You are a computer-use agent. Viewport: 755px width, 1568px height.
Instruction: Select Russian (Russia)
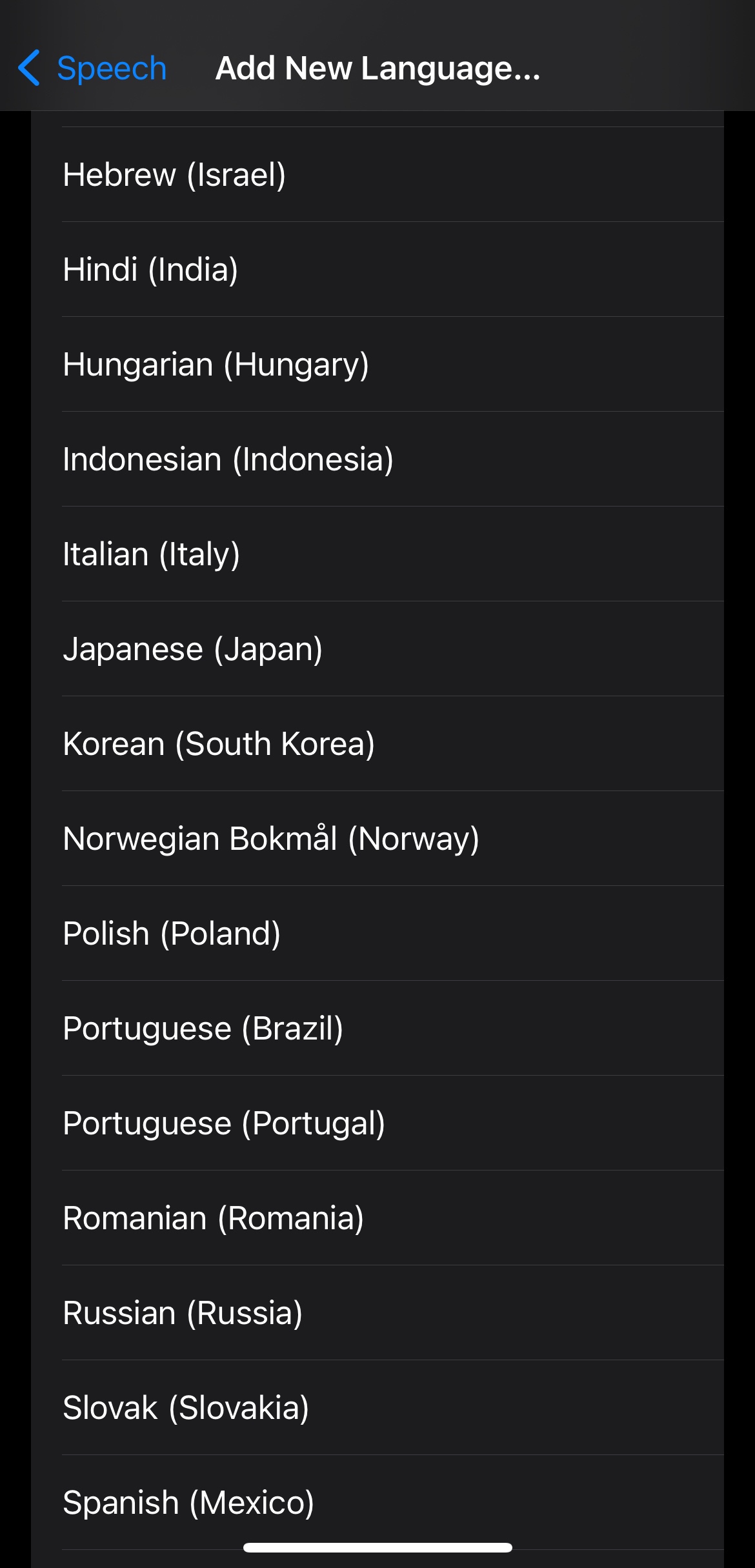[183, 1312]
